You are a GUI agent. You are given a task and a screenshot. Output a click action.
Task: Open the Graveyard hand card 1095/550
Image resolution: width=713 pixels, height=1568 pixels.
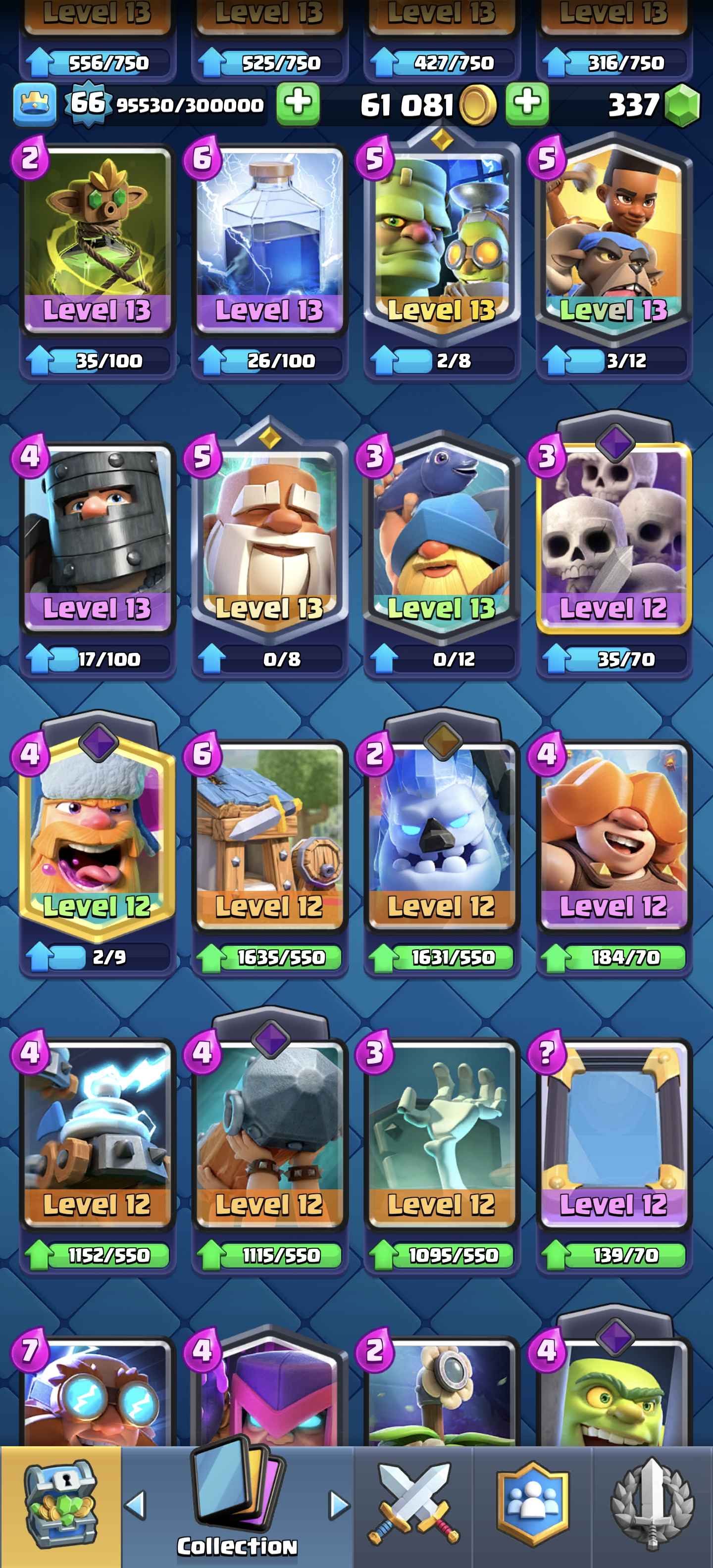coord(442,1132)
